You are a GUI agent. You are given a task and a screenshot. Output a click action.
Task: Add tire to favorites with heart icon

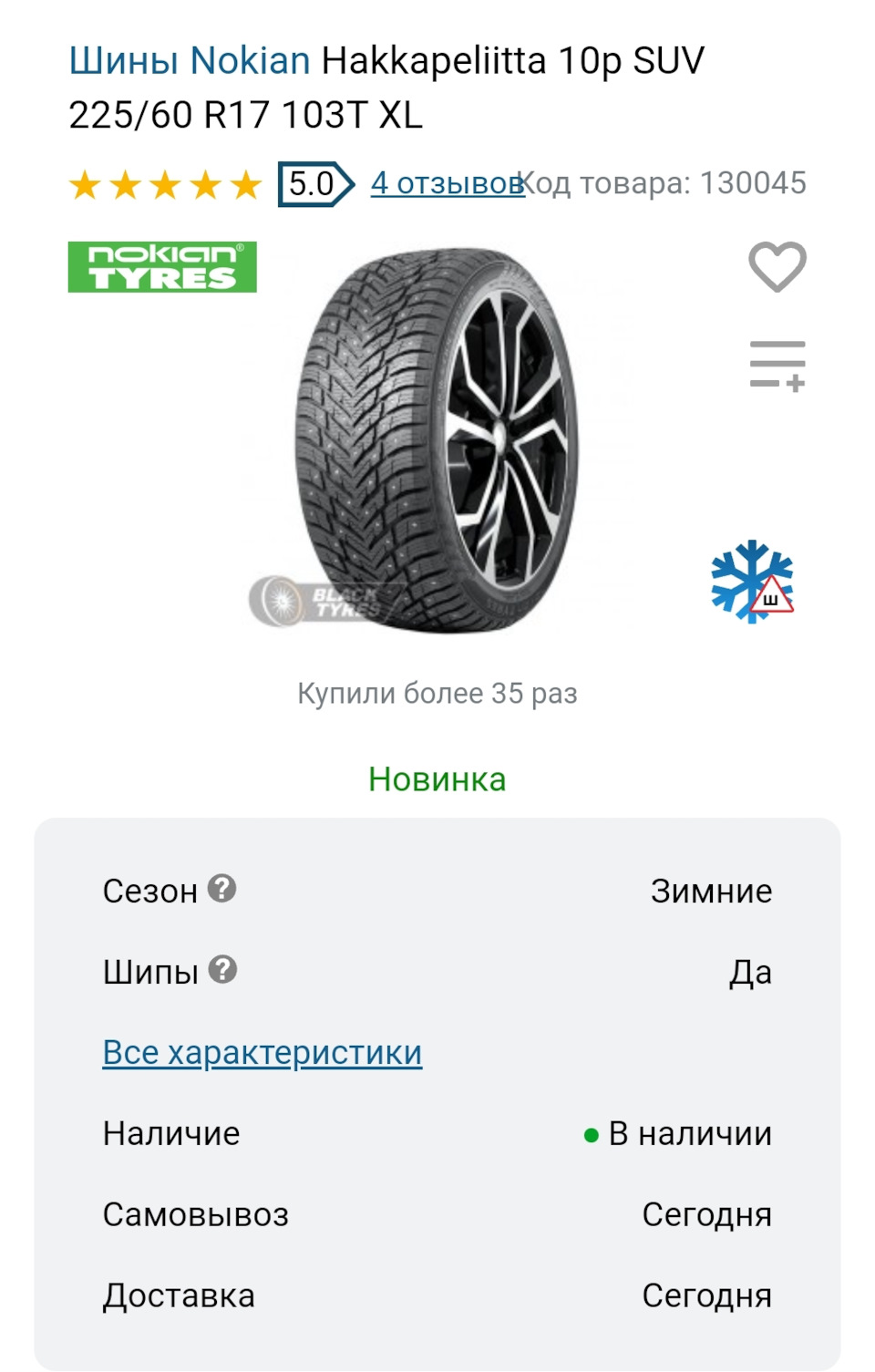point(777,267)
